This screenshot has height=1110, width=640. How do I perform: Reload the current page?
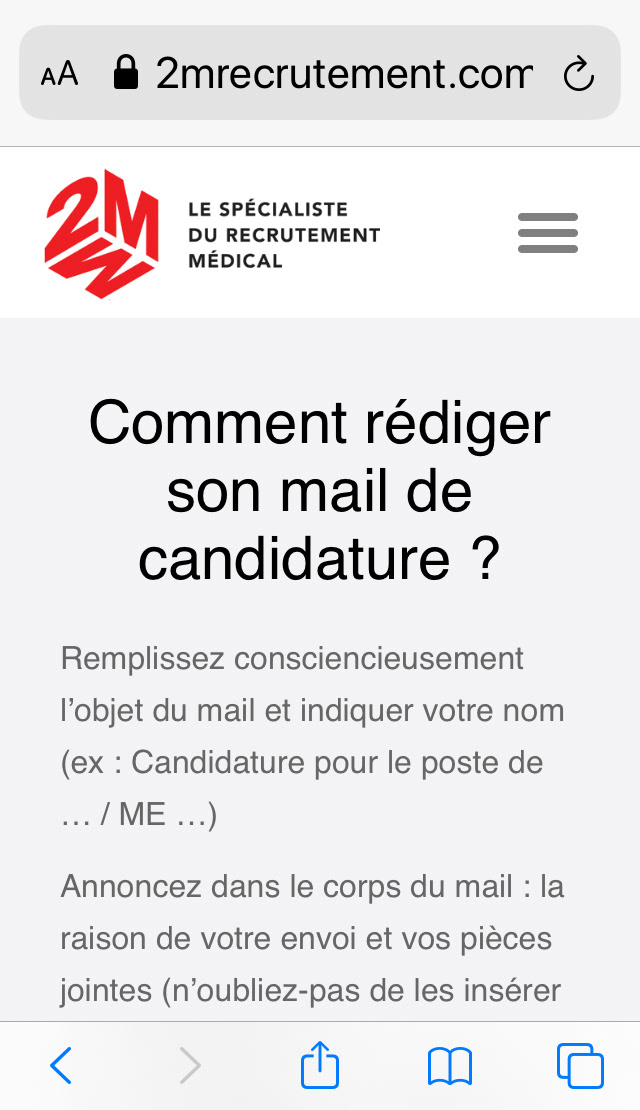point(579,74)
